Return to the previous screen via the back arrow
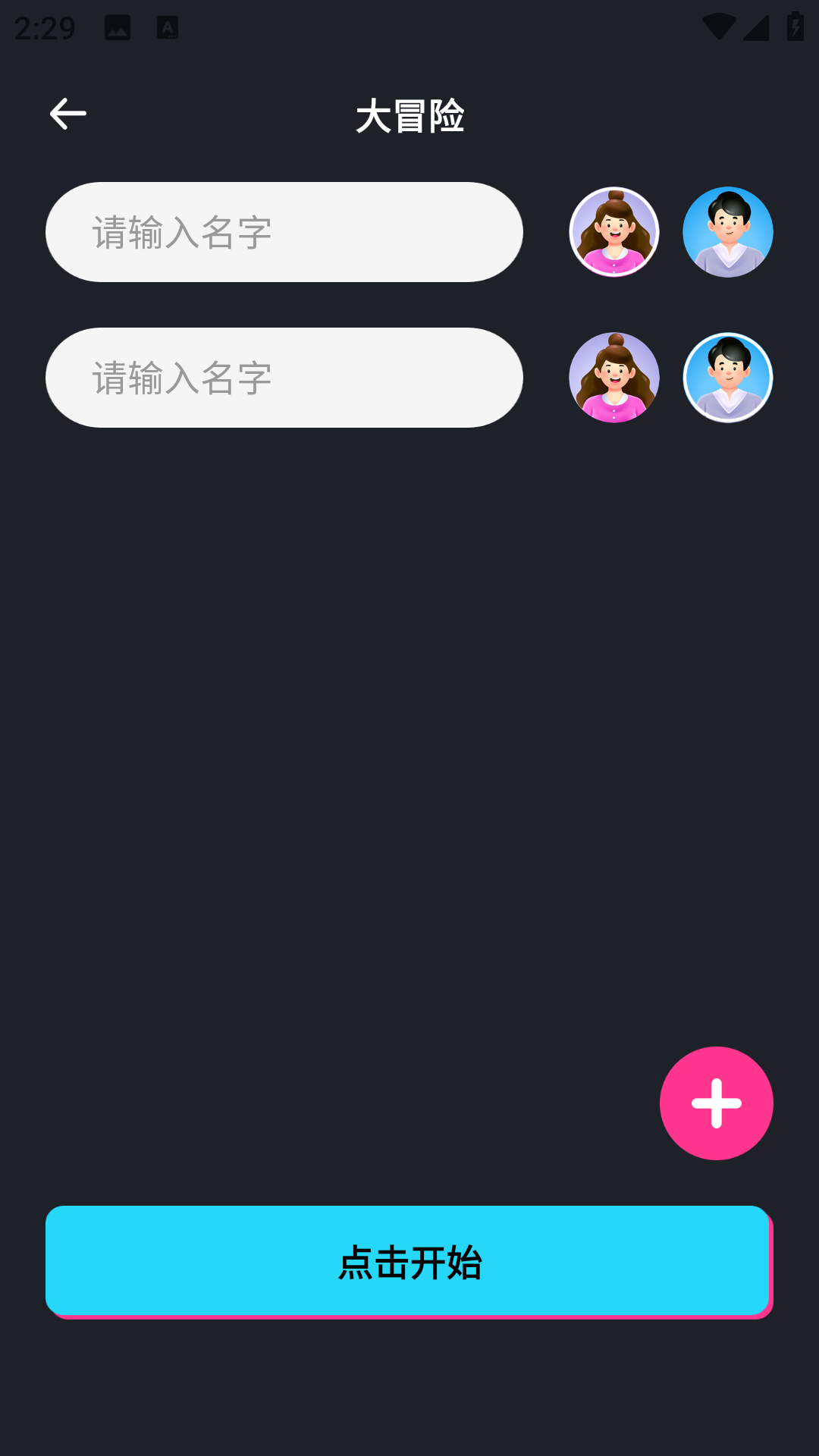The image size is (819, 1456). (67, 114)
